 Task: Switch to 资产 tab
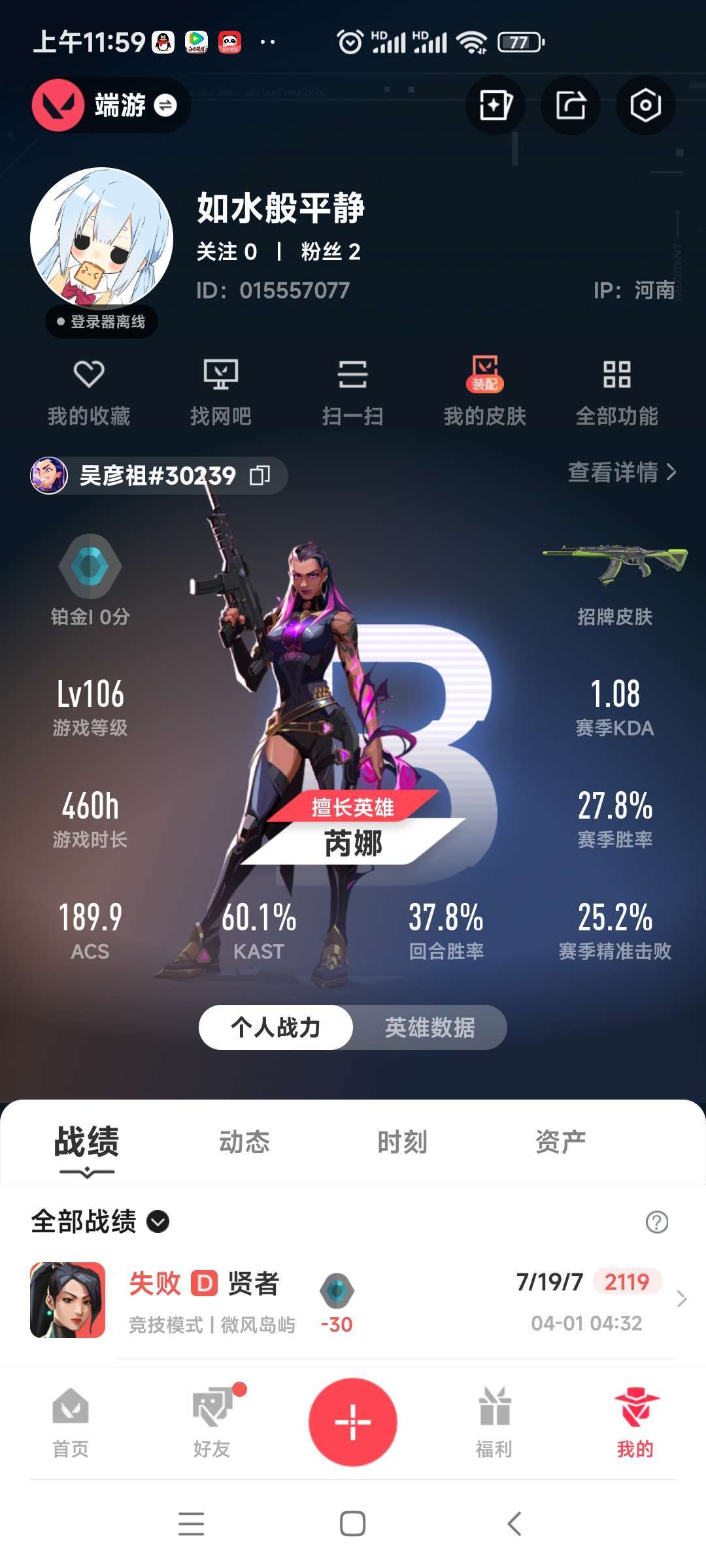[x=561, y=1142]
